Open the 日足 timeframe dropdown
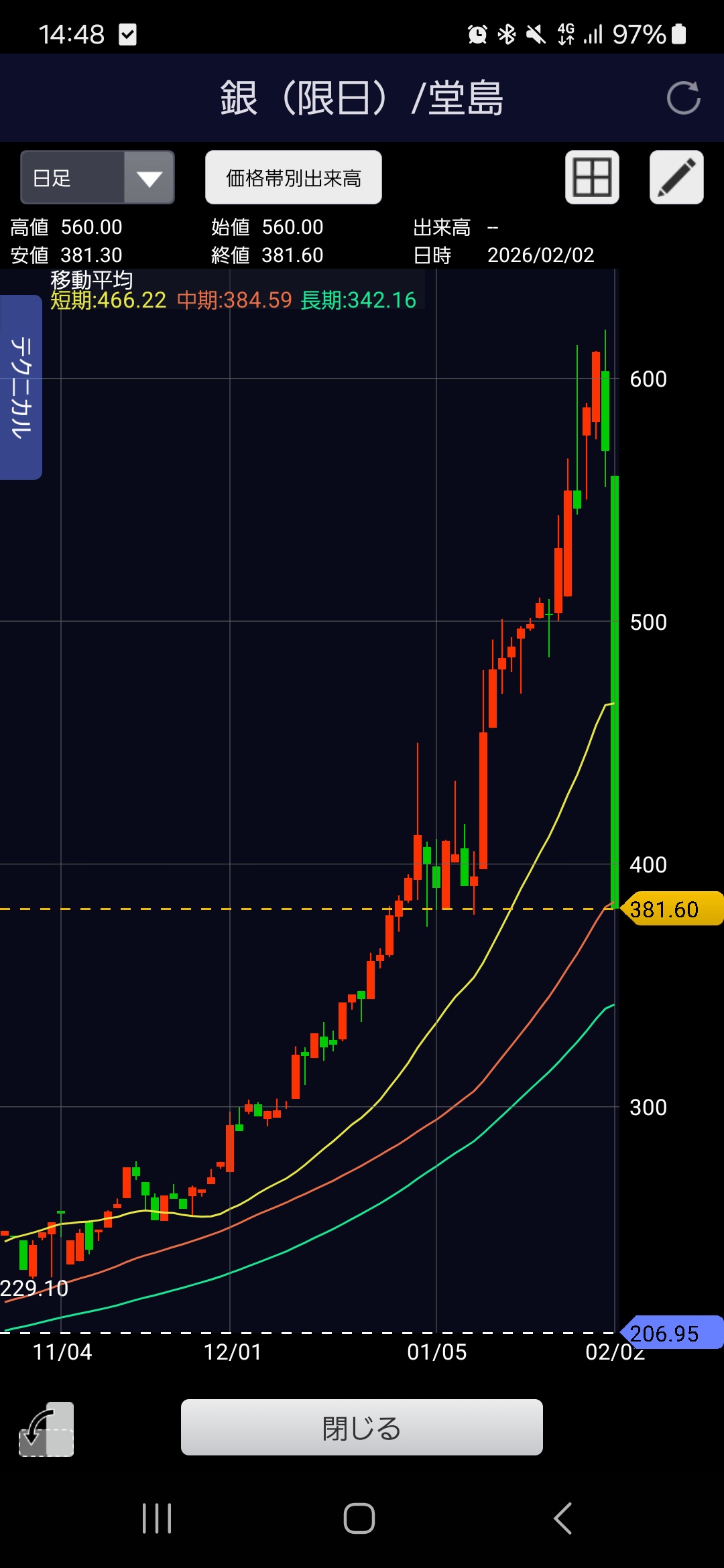The image size is (724, 1568). [98, 178]
